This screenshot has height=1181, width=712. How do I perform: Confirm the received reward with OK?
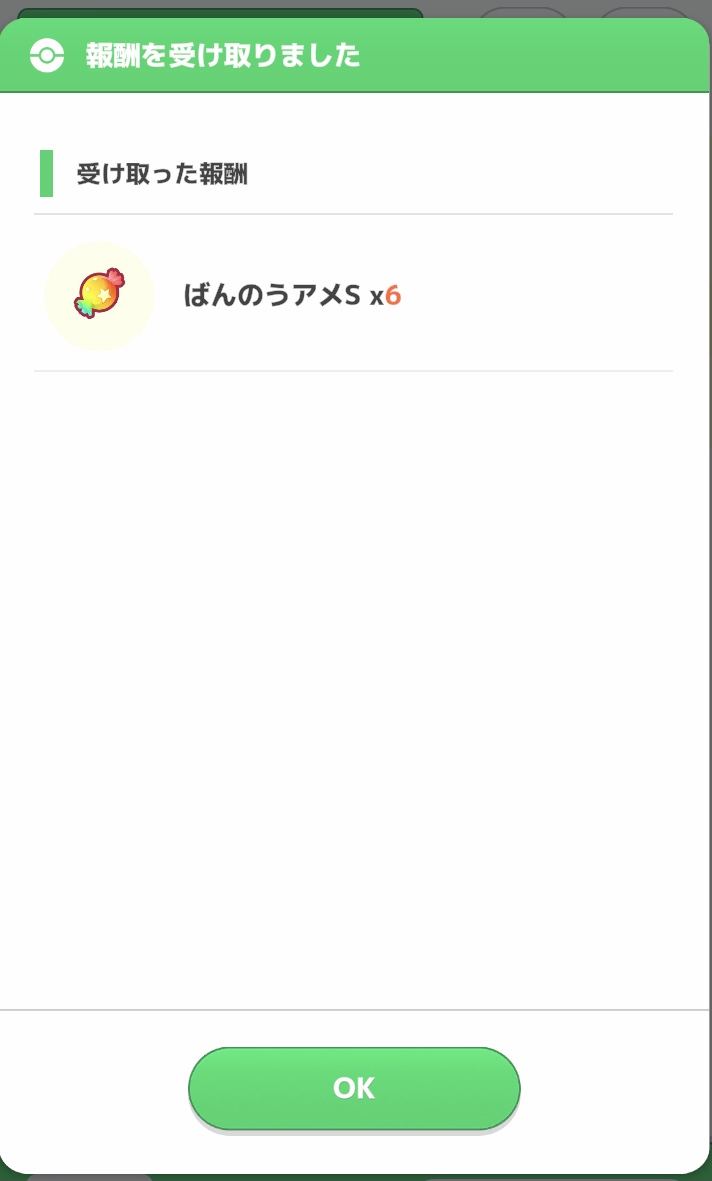pos(354,1088)
